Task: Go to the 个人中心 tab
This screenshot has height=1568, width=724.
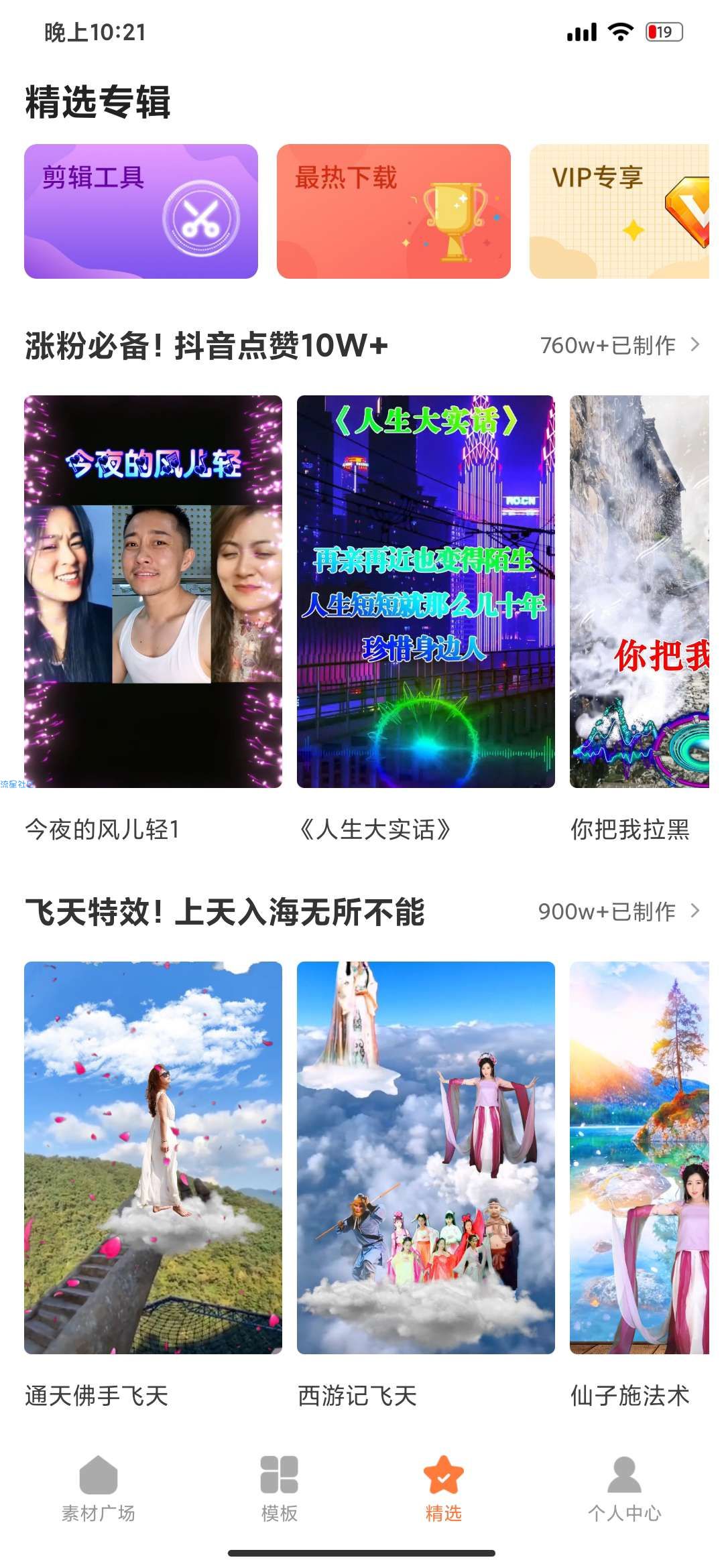Action: (x=624, y=1489)
